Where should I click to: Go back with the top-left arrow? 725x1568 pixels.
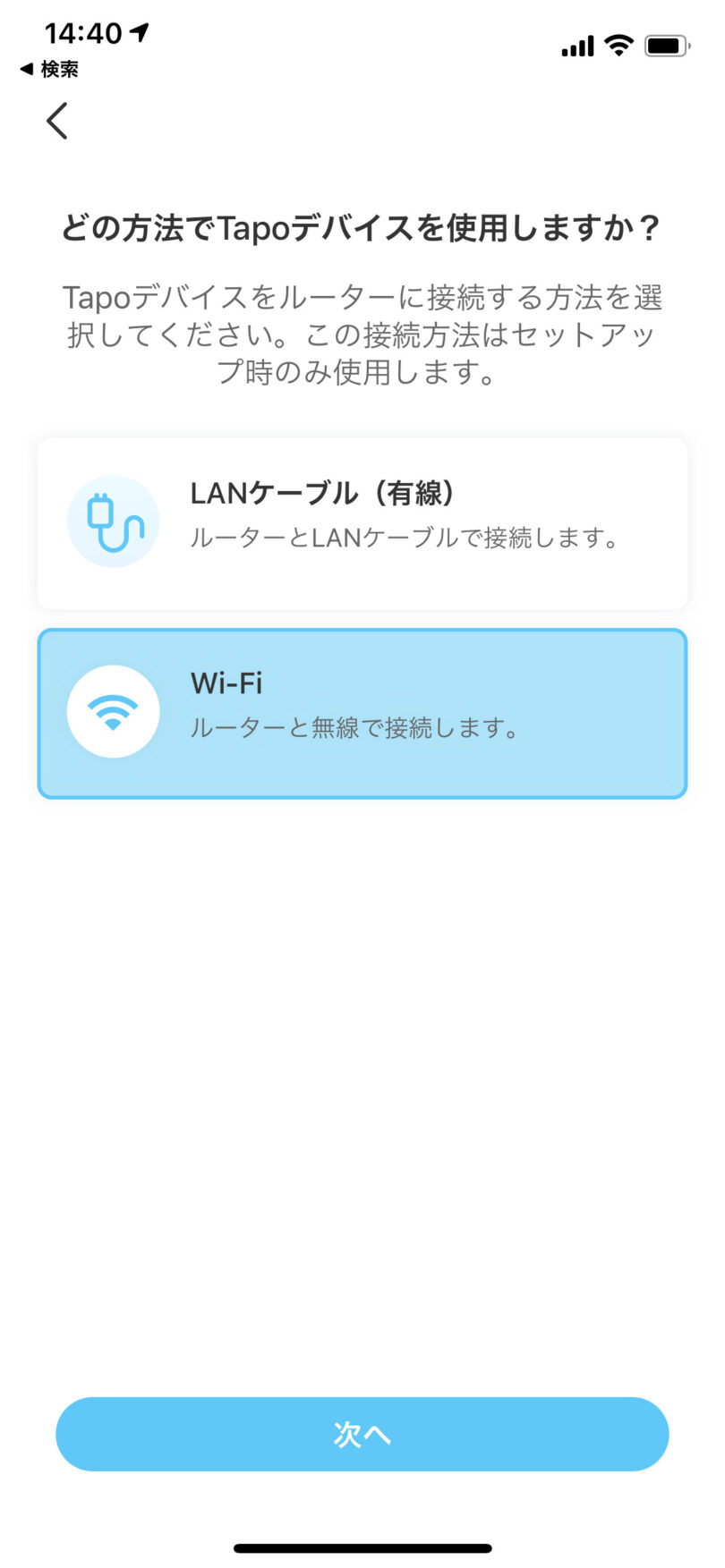point(57,121)
